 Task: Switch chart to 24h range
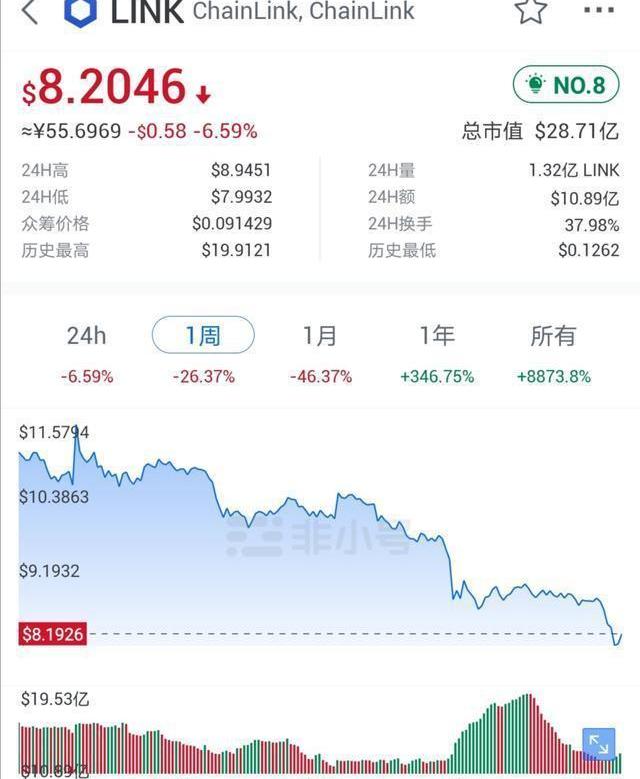click(x=86, y=336)
